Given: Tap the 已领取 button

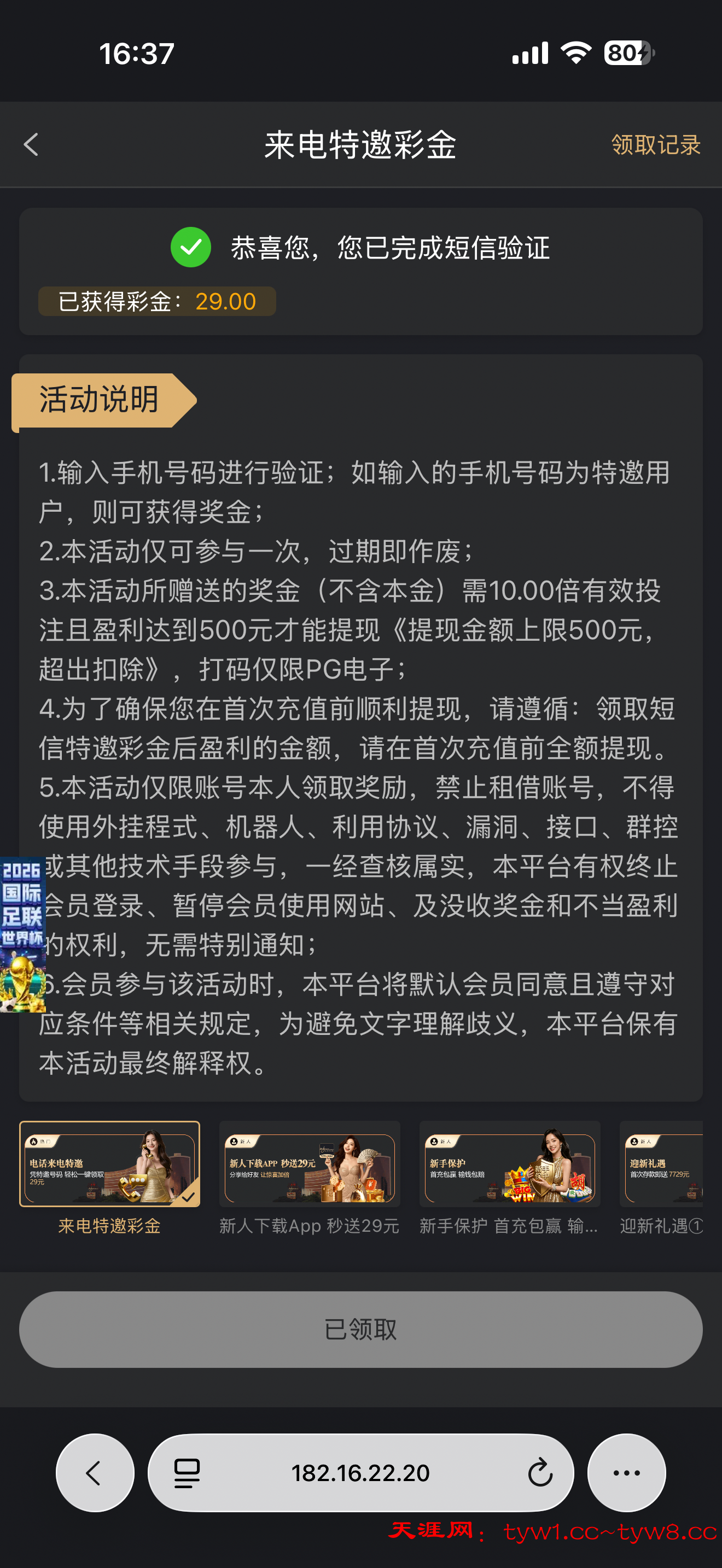Looking at the screenshot, I should (360, 1329).
